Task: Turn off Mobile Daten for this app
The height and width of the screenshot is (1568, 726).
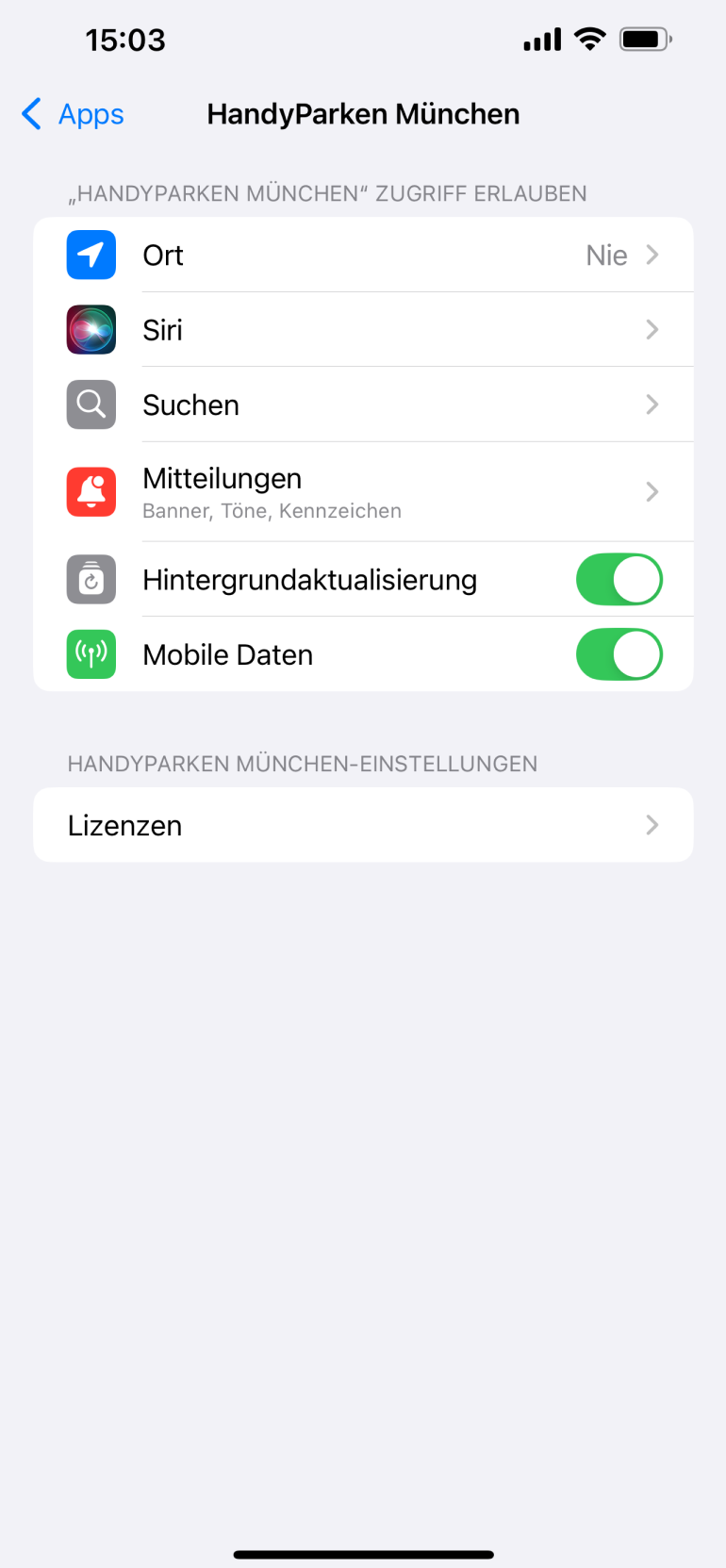Action: pyautogui.click(x=619, y=654)
